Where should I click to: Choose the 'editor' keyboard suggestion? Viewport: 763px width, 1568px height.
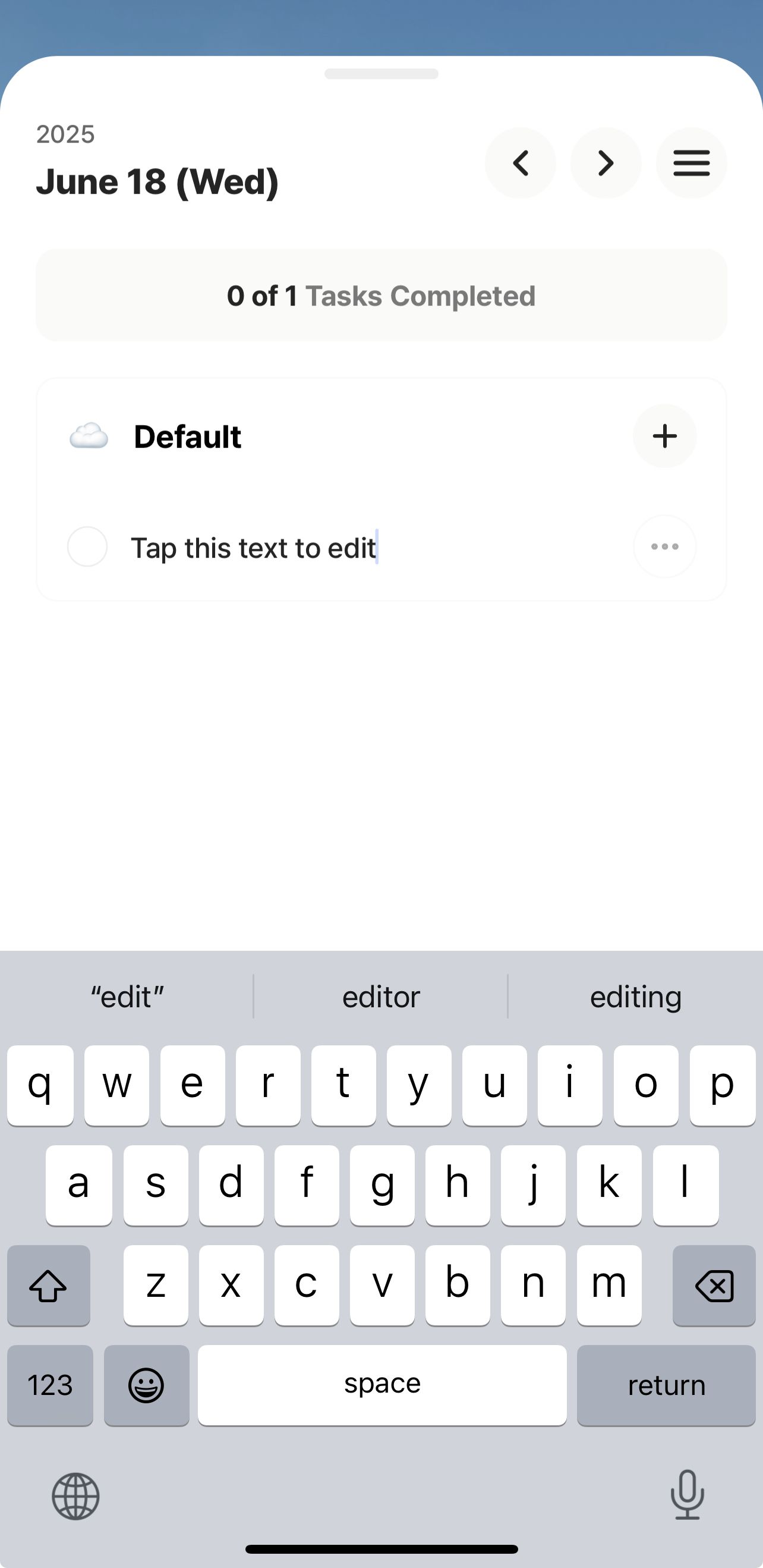click(381, 997)
